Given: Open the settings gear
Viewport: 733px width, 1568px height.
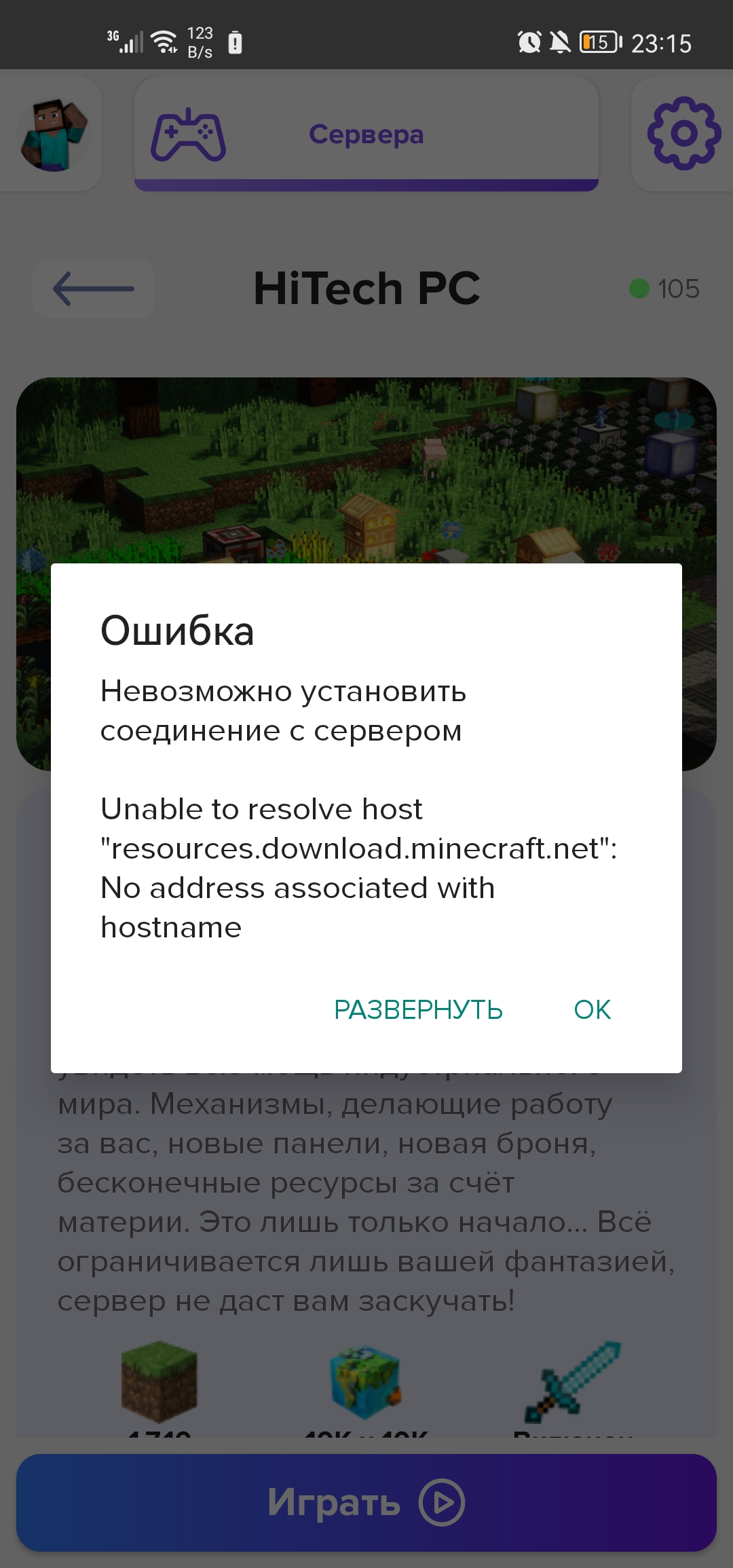Looking at the screenshot, I should click(683, 134).
